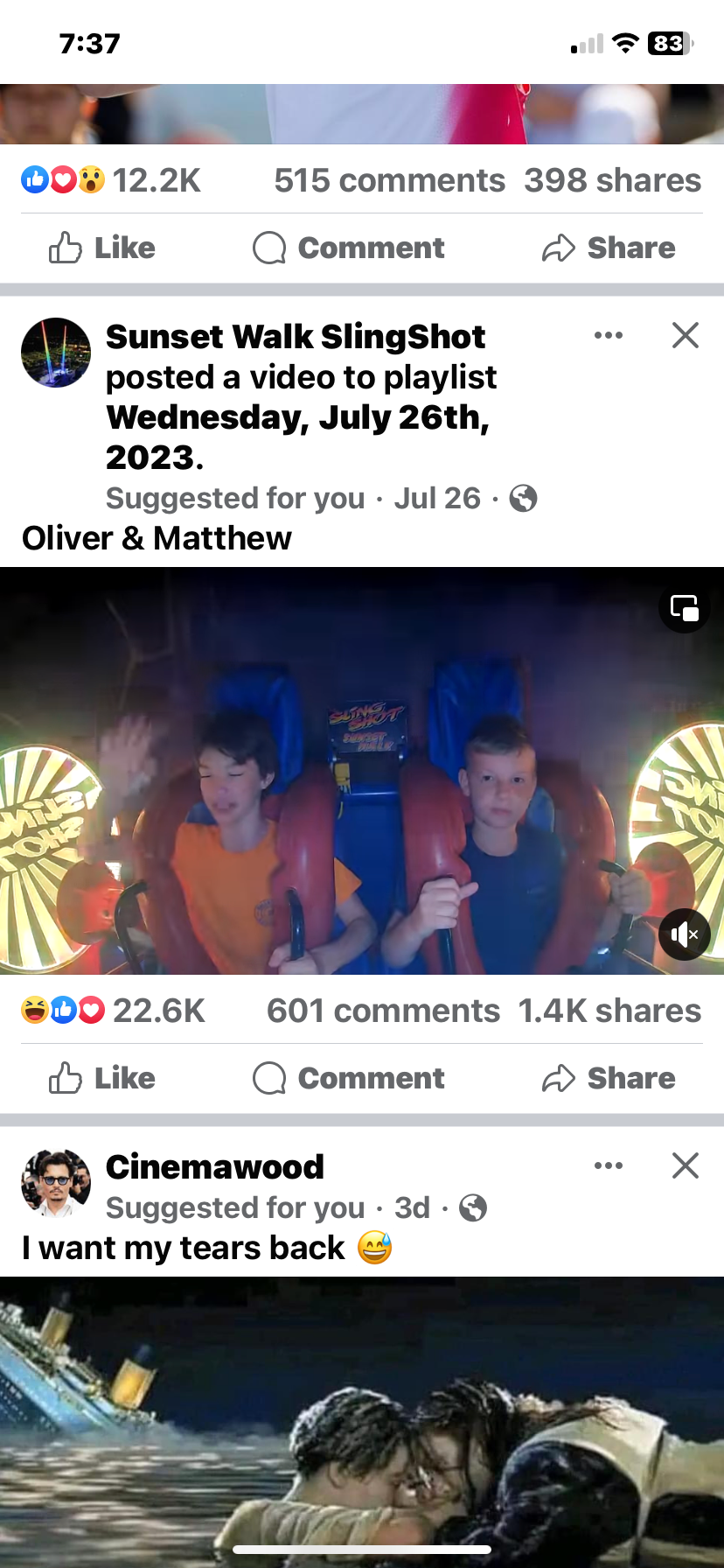724x1568 pixels.
Task: View reactions on the 22.6K post
Action: click(x=114, y=1011)
